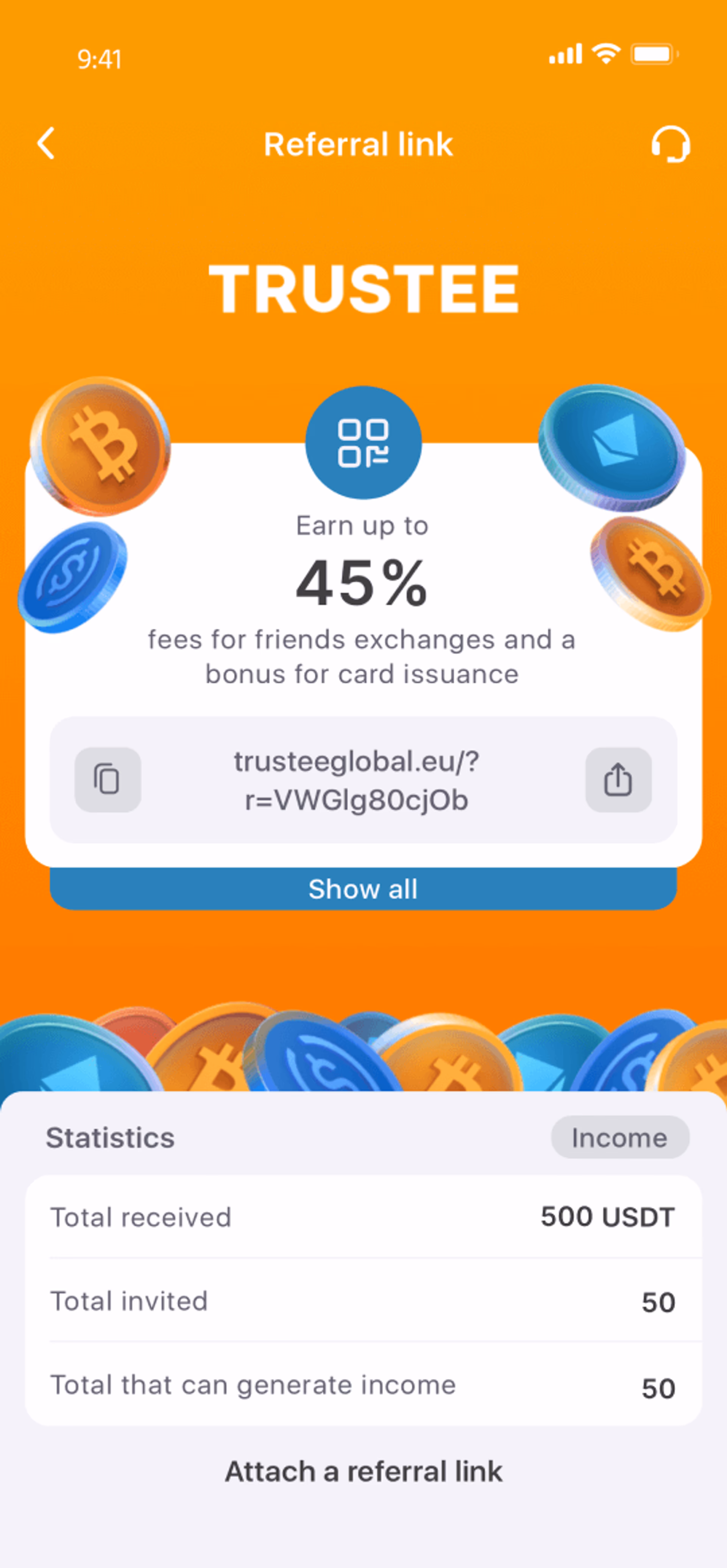This screenshot has width=727, height=1568.
Task: Share the referral link
Action: point(618,779)
